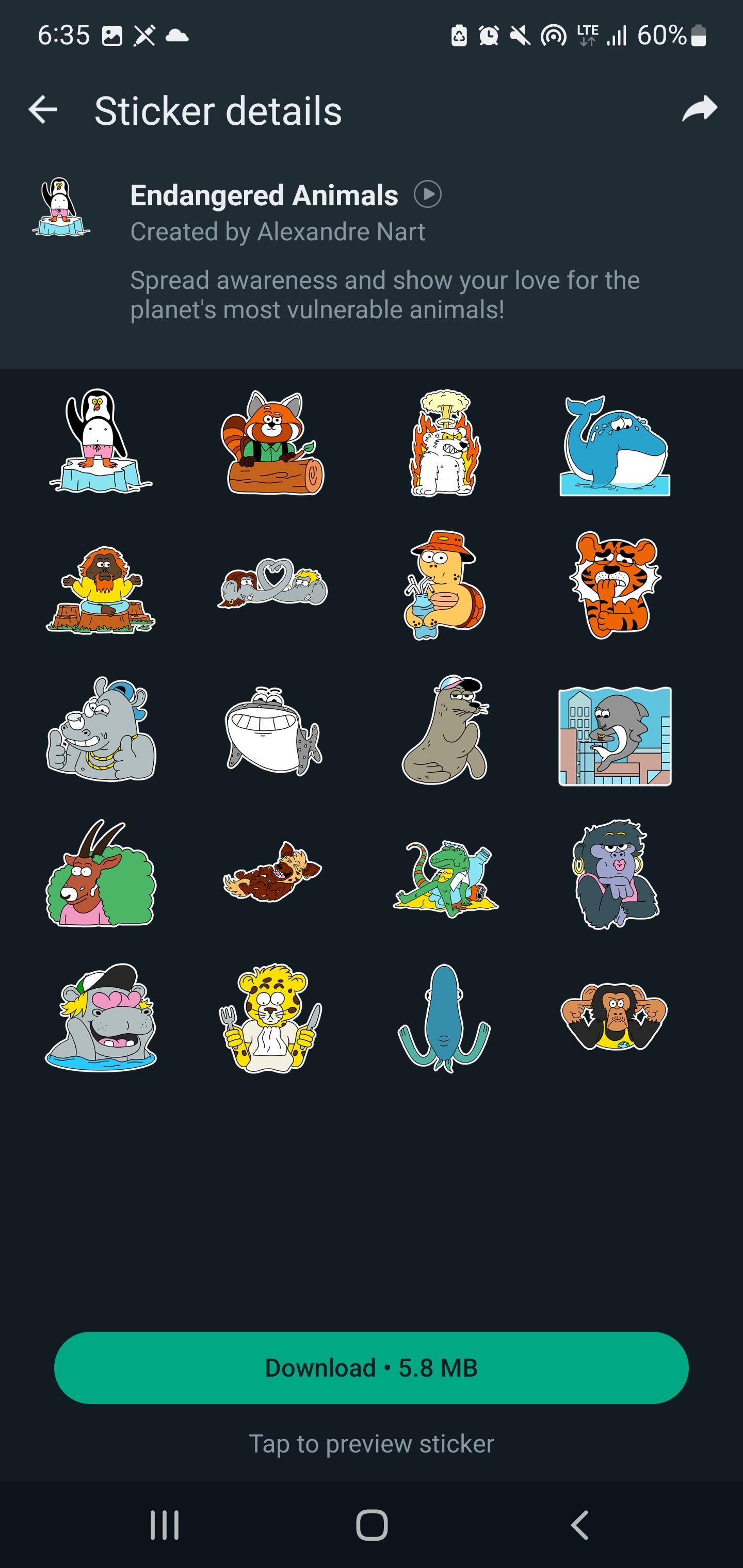Go back from Sticker details
The height and width of the screenshot is (1568, 743).
coord(43,110)
